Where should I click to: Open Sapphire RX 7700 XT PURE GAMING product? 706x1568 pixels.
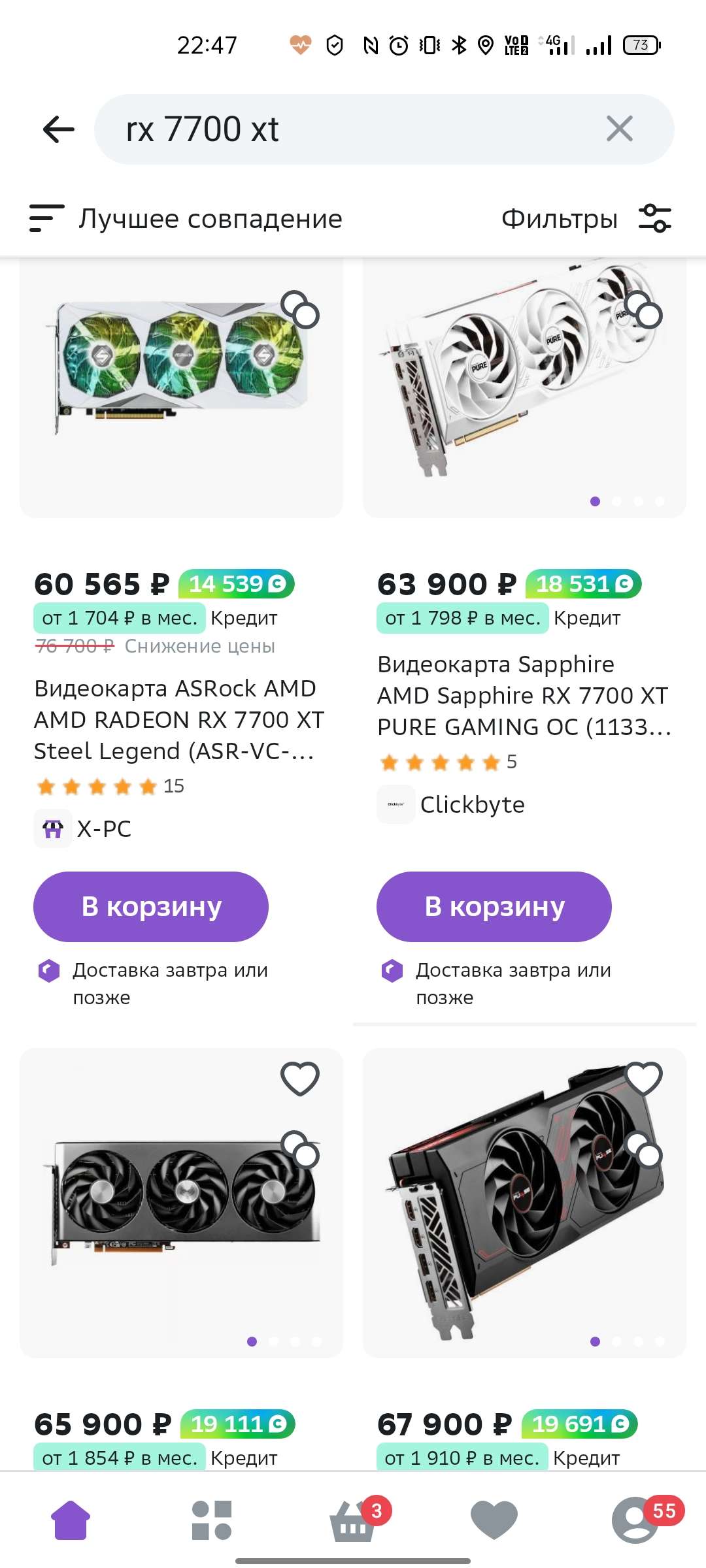523,695
